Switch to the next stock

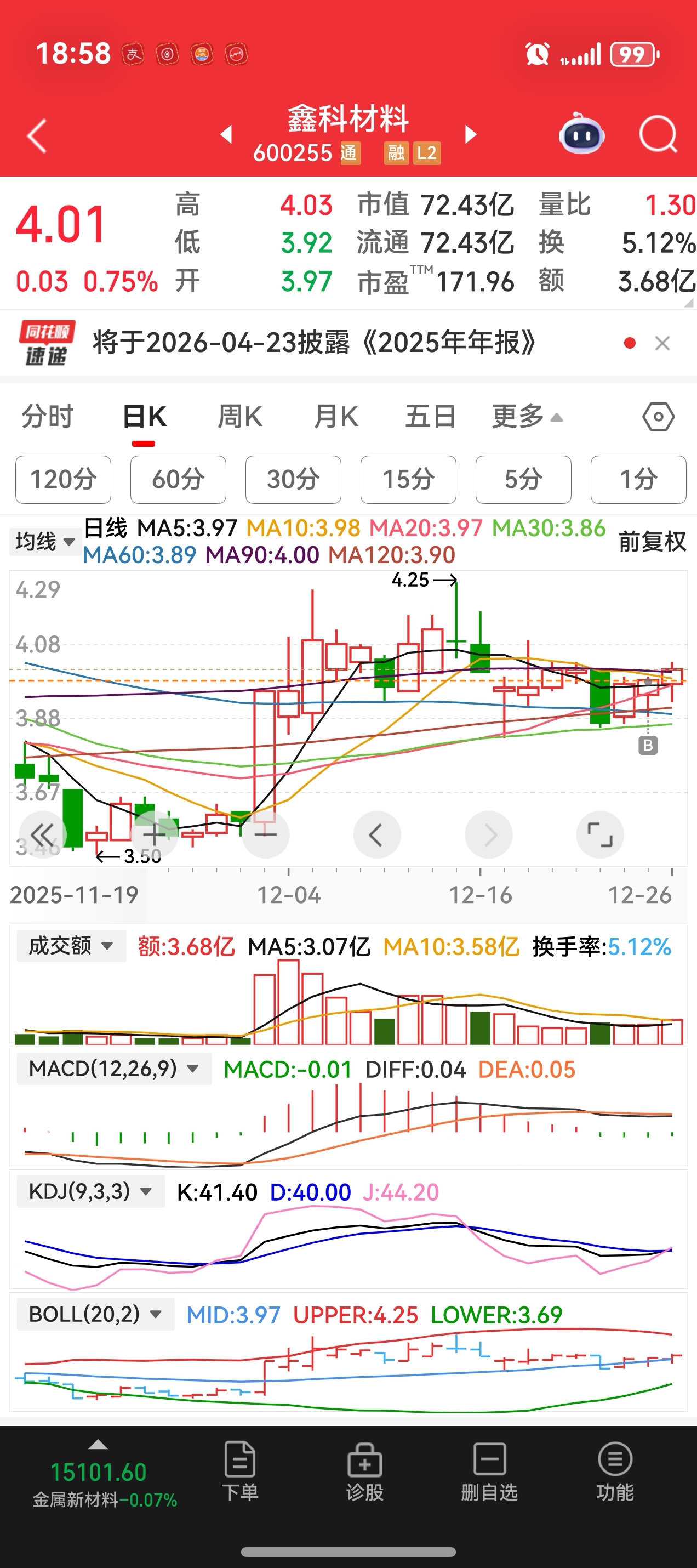[470, 134]
